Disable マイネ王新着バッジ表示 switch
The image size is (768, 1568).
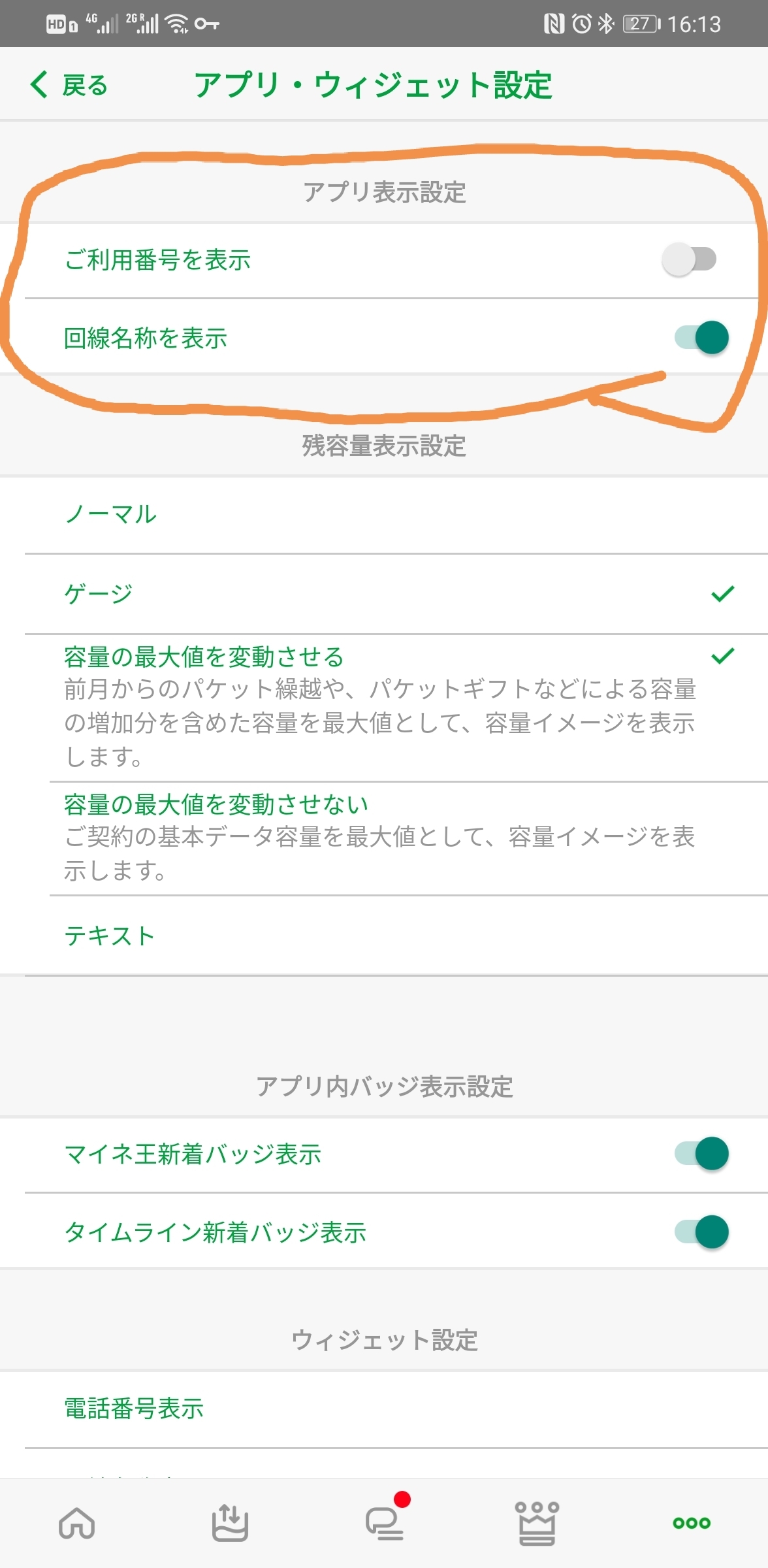point(702,1154)
